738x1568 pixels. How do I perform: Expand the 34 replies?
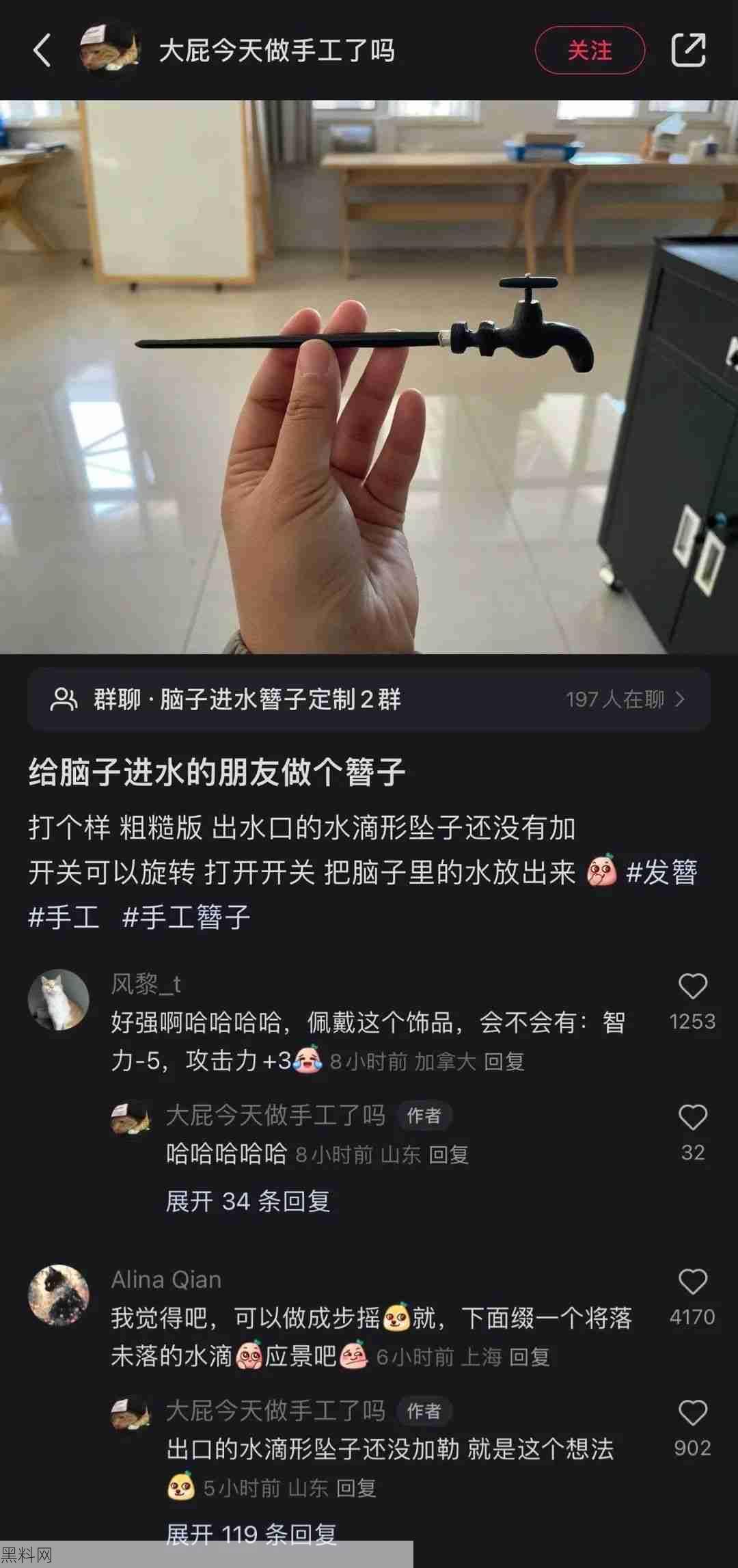[248, 1201]
